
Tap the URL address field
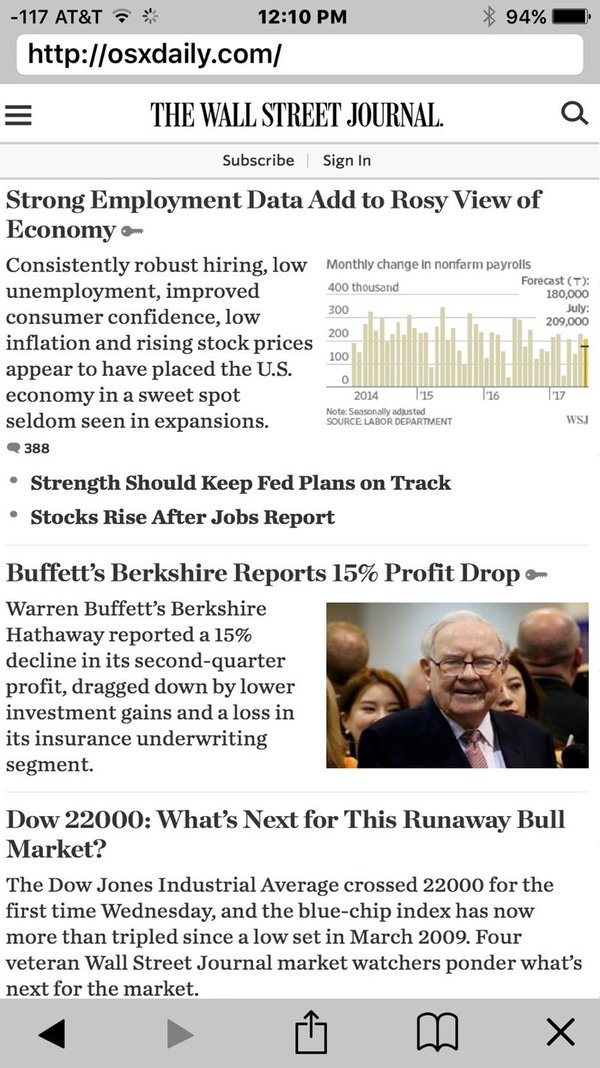click(x=298, y=54)
